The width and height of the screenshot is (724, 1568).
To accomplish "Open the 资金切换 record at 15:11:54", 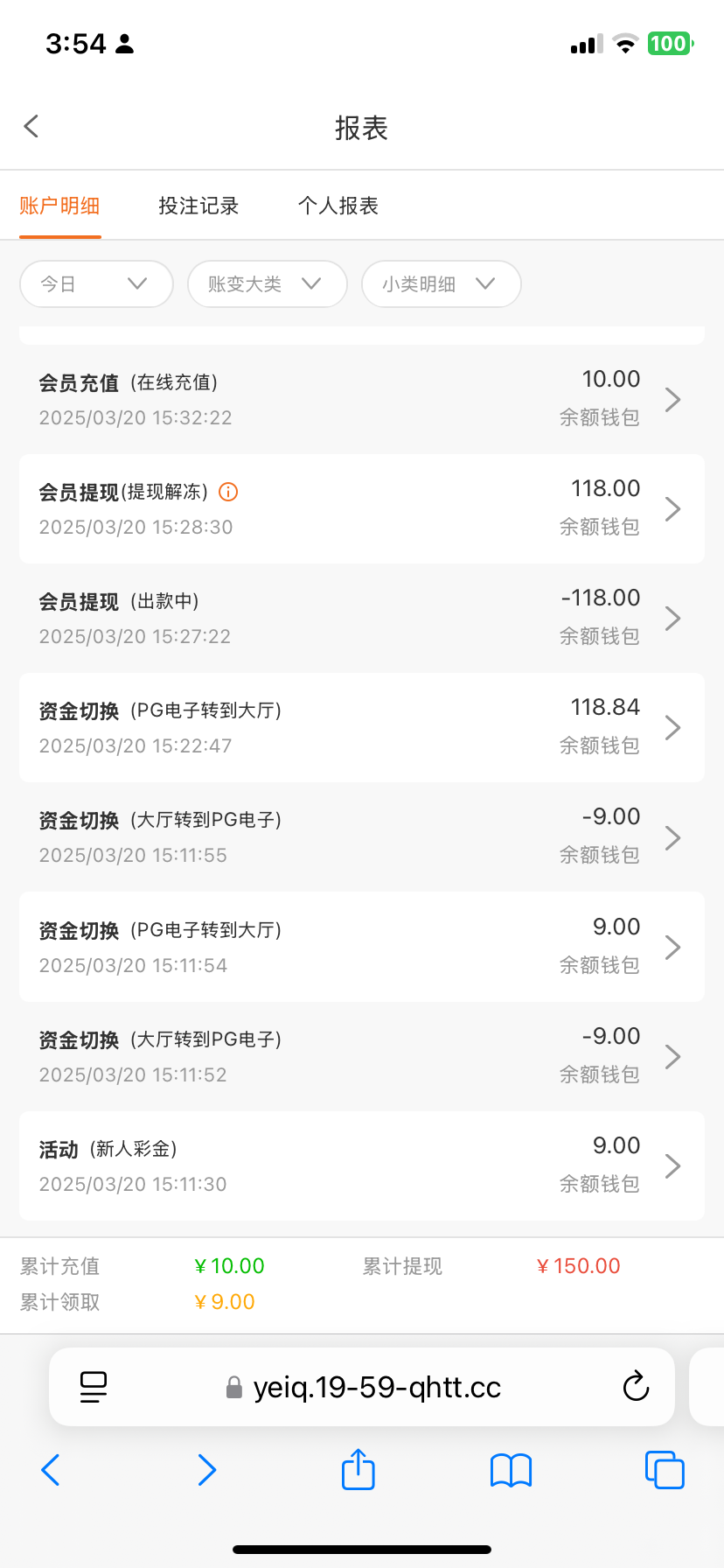I will [361, 947].
